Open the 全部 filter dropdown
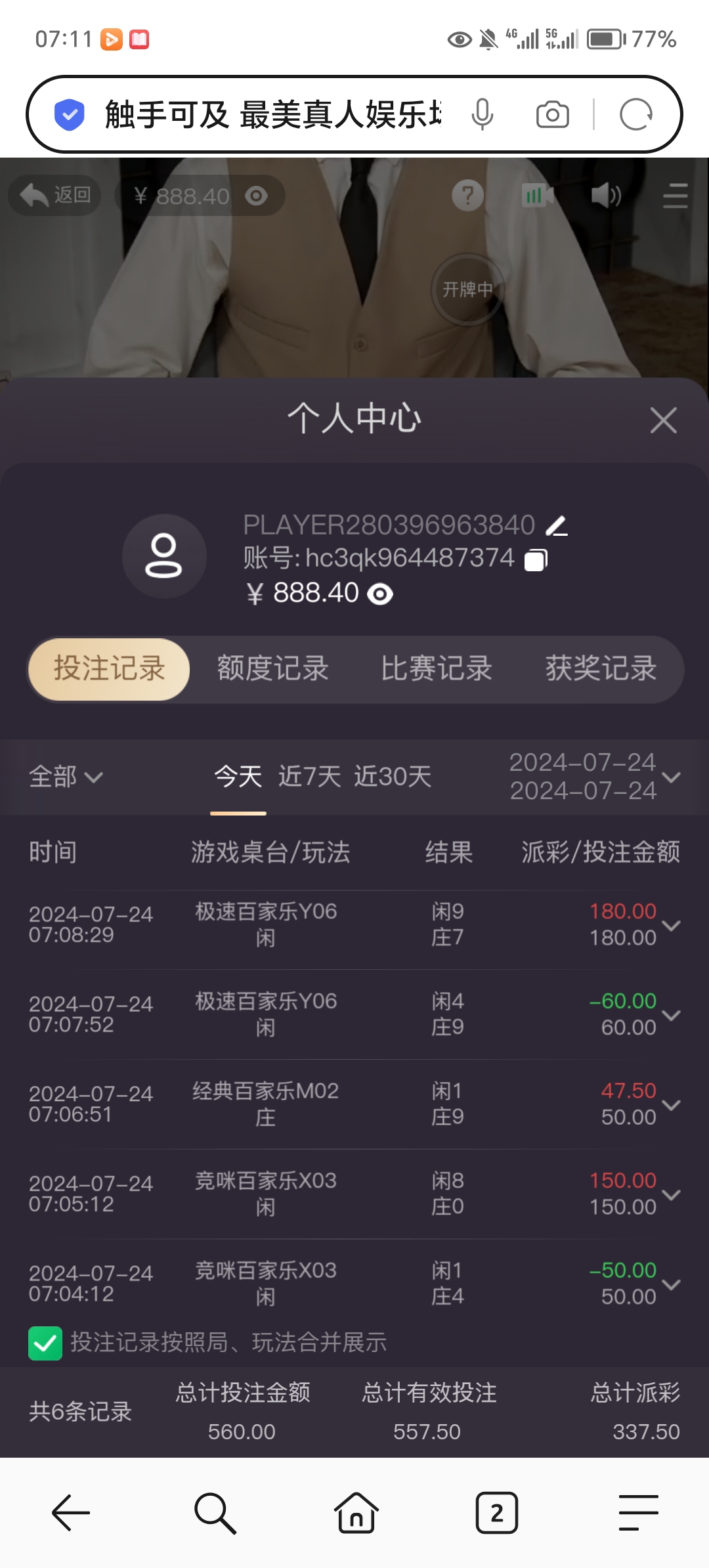The image size is (709, 1568). coord(66,777)
